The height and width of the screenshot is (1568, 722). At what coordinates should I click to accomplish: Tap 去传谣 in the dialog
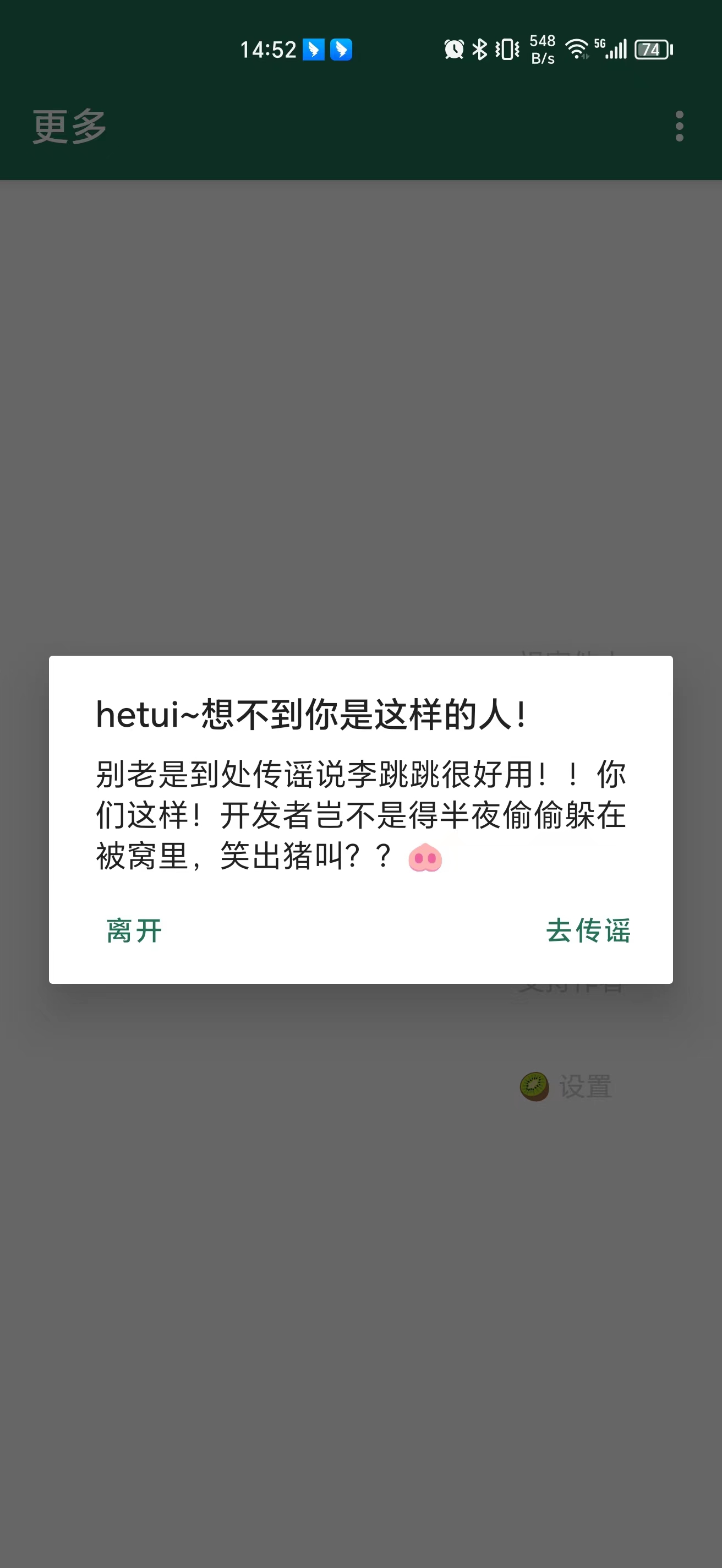588,930
